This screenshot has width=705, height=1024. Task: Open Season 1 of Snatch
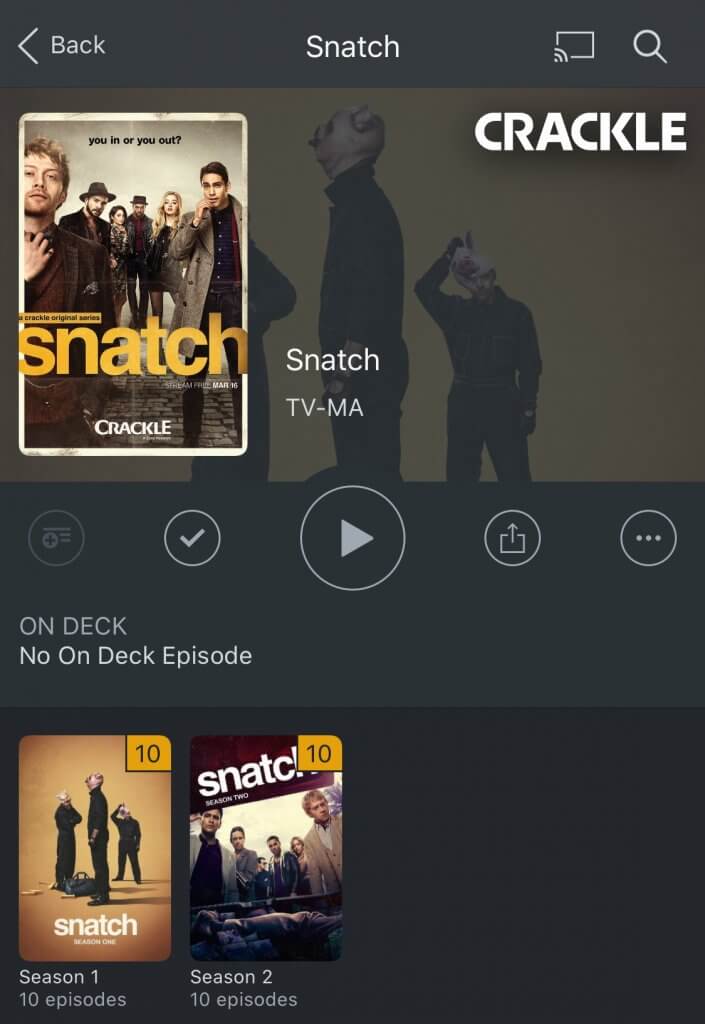[95, 848]
